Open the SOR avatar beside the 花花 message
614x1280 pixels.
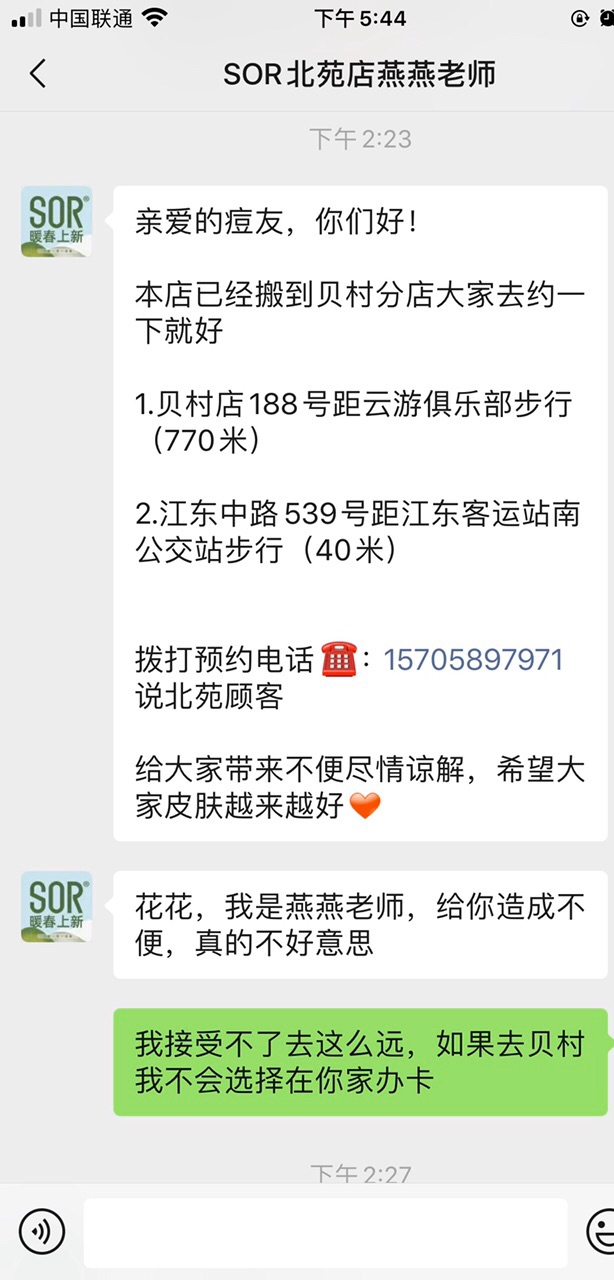[57, 907]
